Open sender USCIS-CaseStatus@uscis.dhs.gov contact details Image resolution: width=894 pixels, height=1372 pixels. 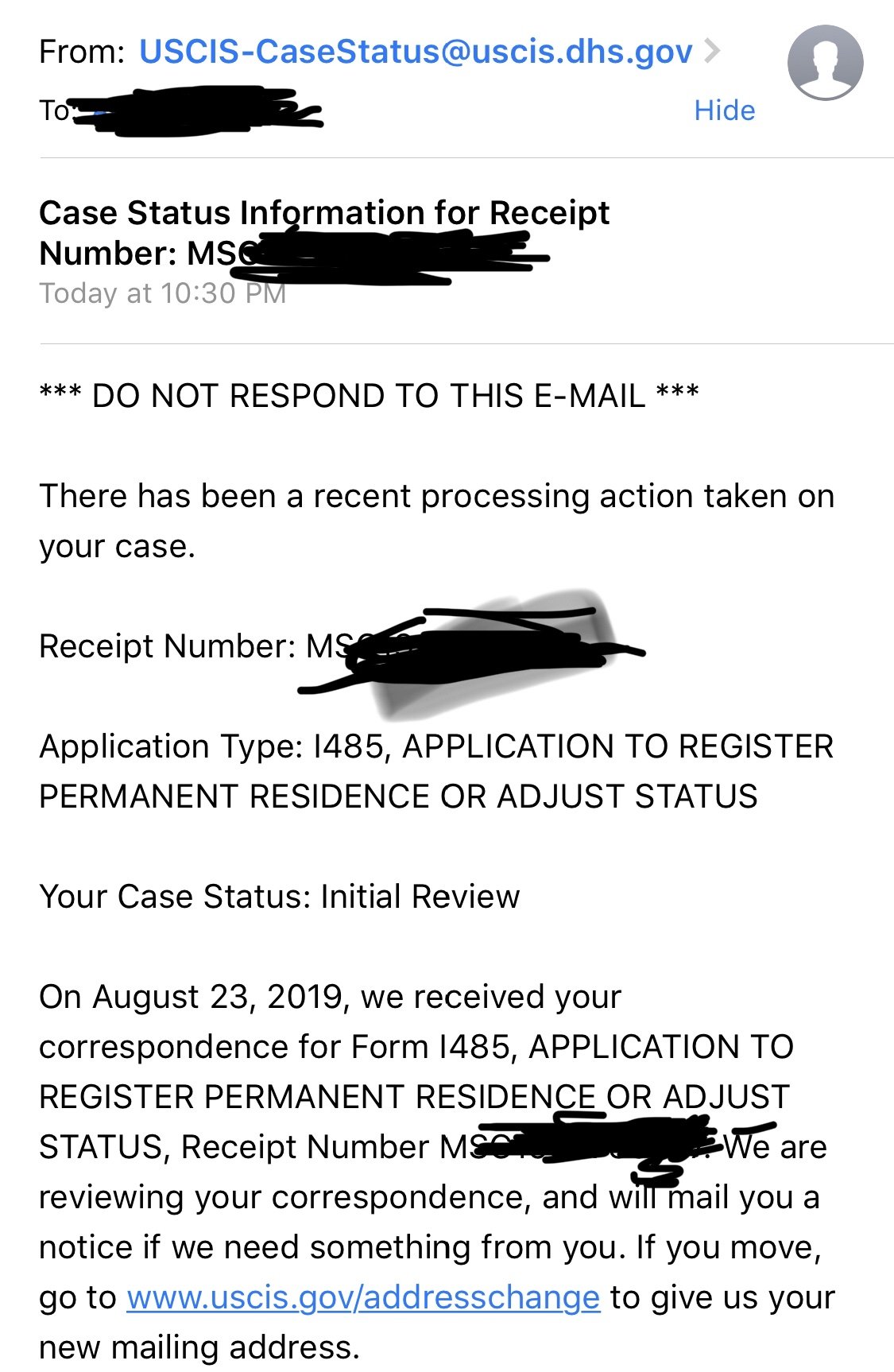point(416,52)
